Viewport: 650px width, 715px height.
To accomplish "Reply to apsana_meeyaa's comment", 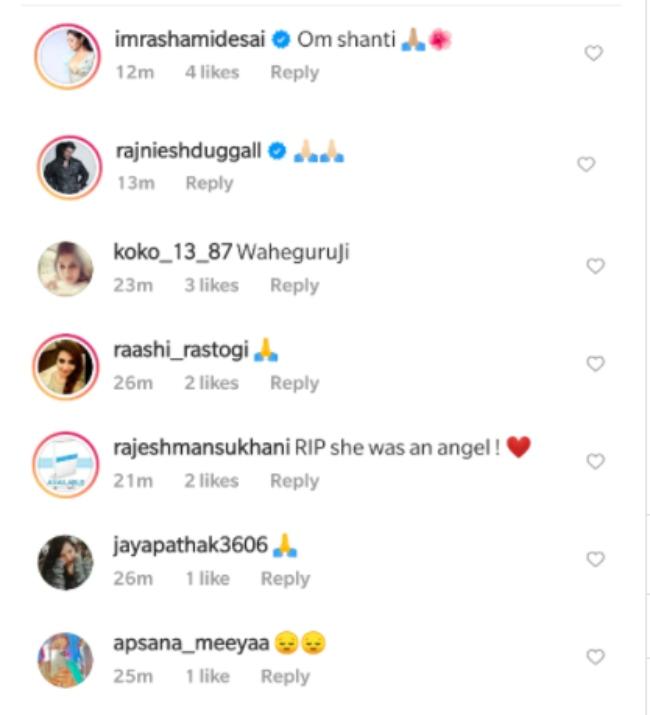I will pyautogui.click(x=285, y=676).
